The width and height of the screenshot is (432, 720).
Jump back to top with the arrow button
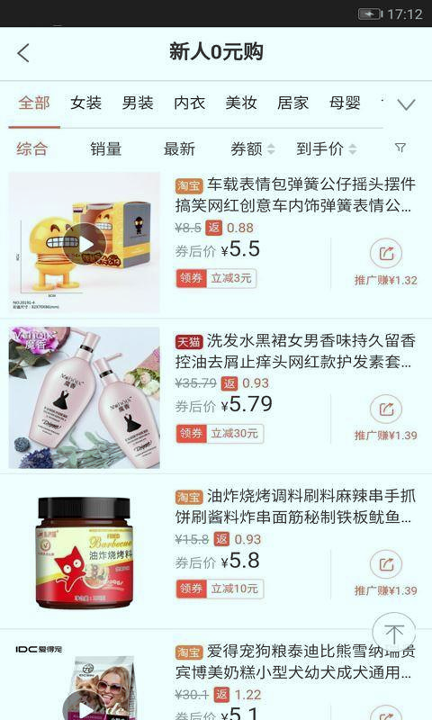click(x=393, y=634)
